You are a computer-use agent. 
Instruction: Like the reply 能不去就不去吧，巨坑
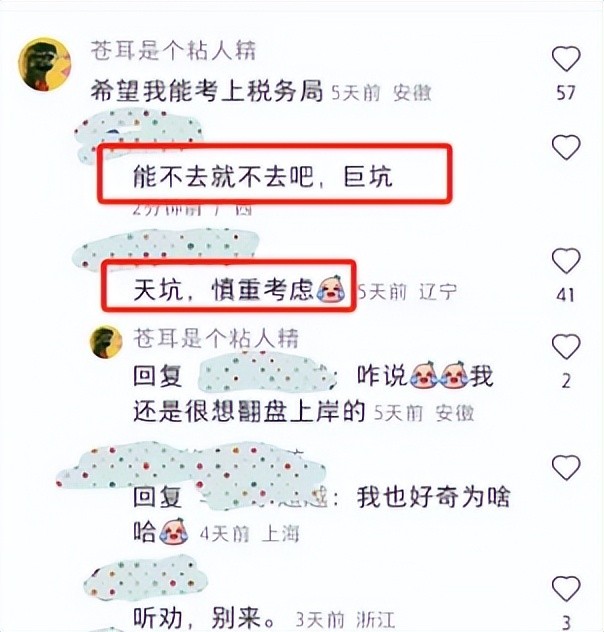pyautogui.click(x=566, y=149)
